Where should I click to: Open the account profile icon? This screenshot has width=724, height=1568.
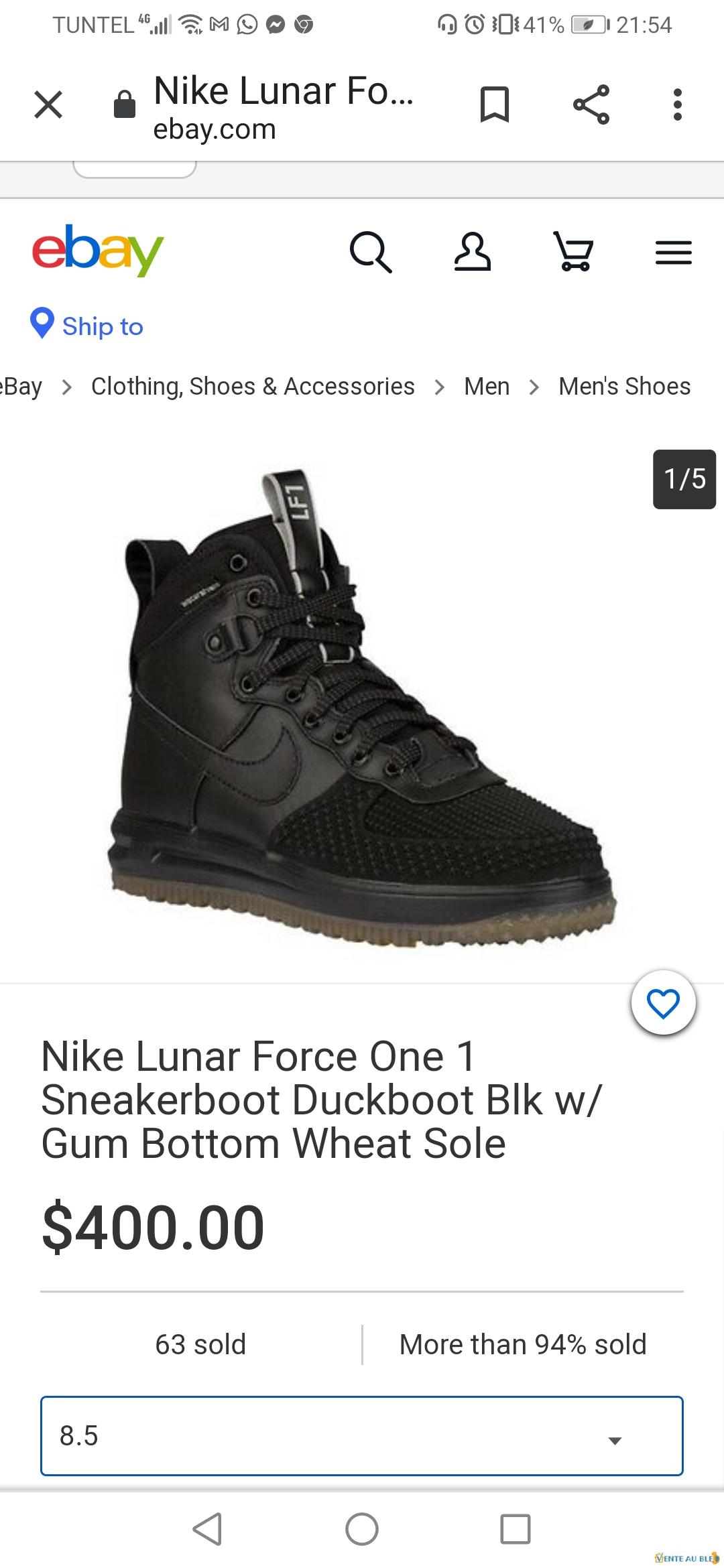pyautogui.click(x=473, y=253)
